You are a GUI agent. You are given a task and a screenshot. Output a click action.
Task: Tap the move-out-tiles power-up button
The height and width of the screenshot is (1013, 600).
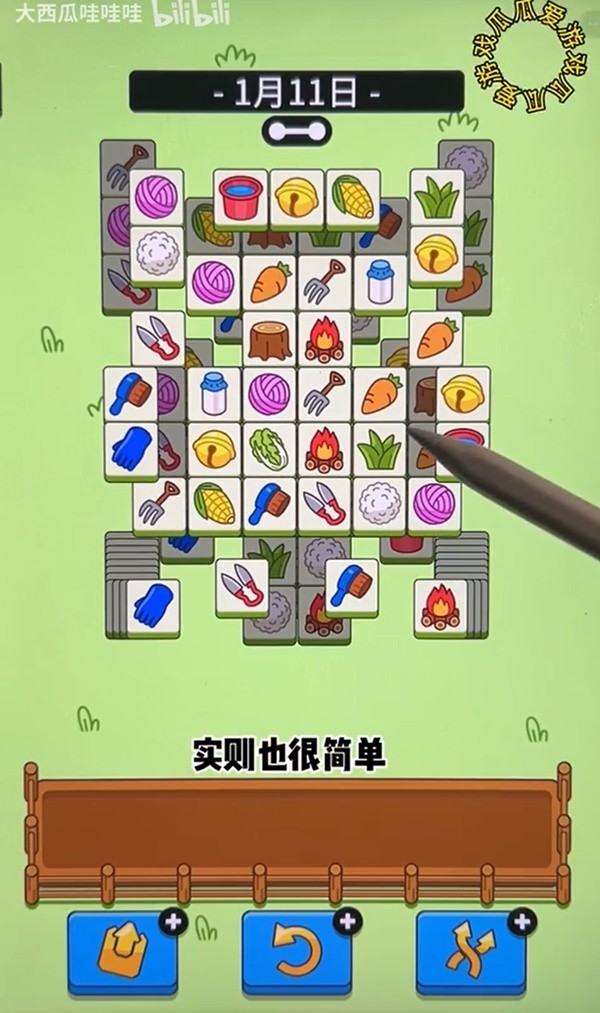coord(123,953)
